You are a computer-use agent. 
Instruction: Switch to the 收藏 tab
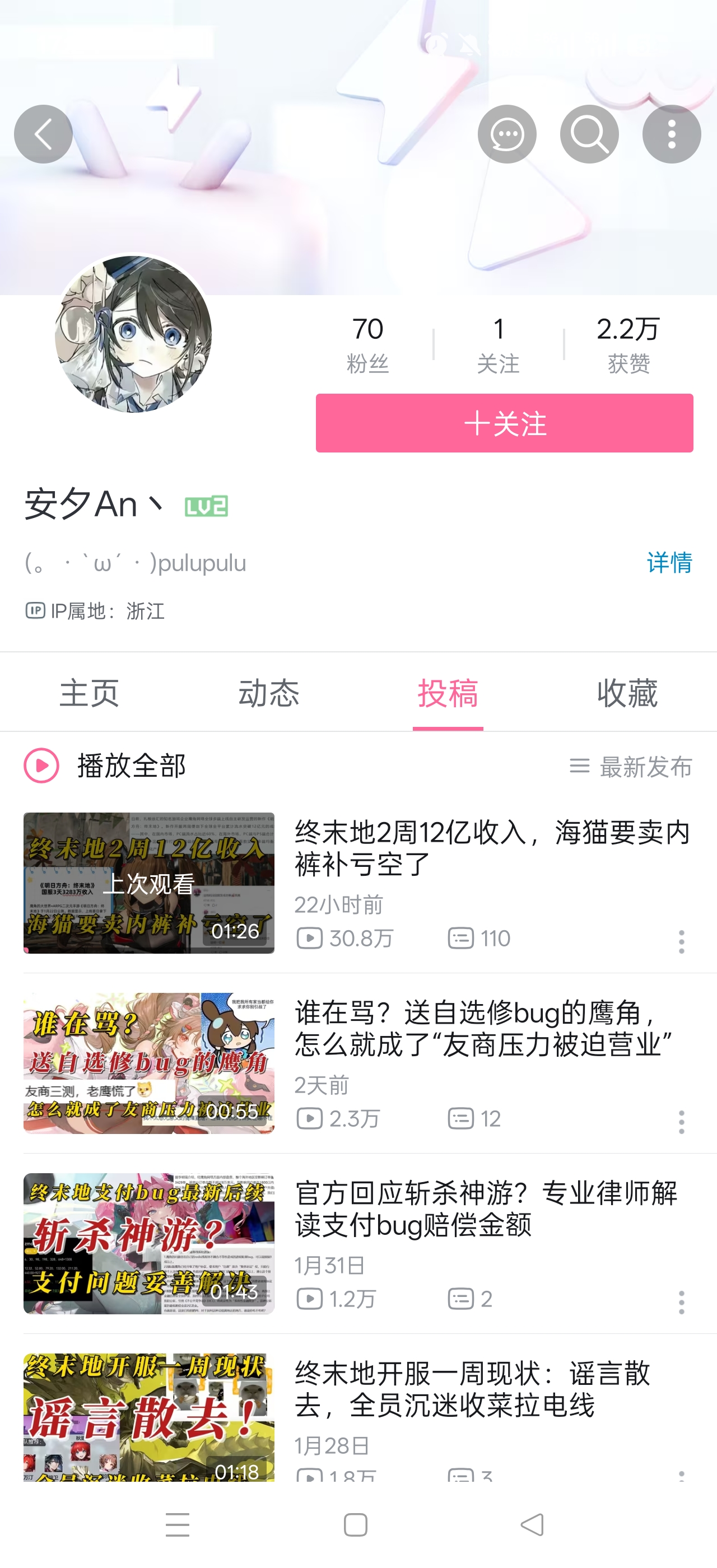(627, 693)
